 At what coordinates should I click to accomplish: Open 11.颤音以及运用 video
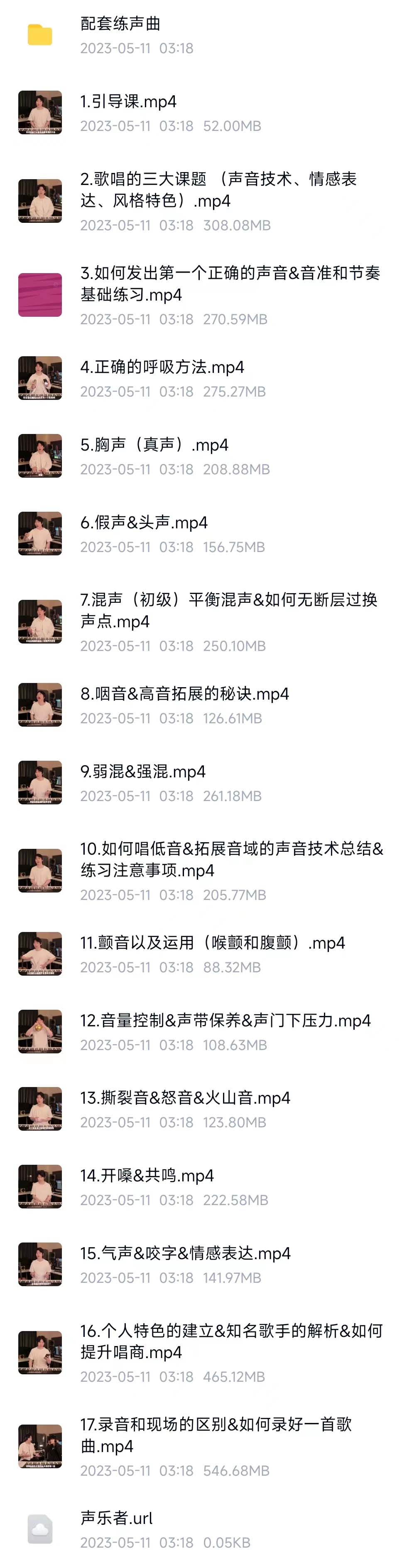point(212,943)
